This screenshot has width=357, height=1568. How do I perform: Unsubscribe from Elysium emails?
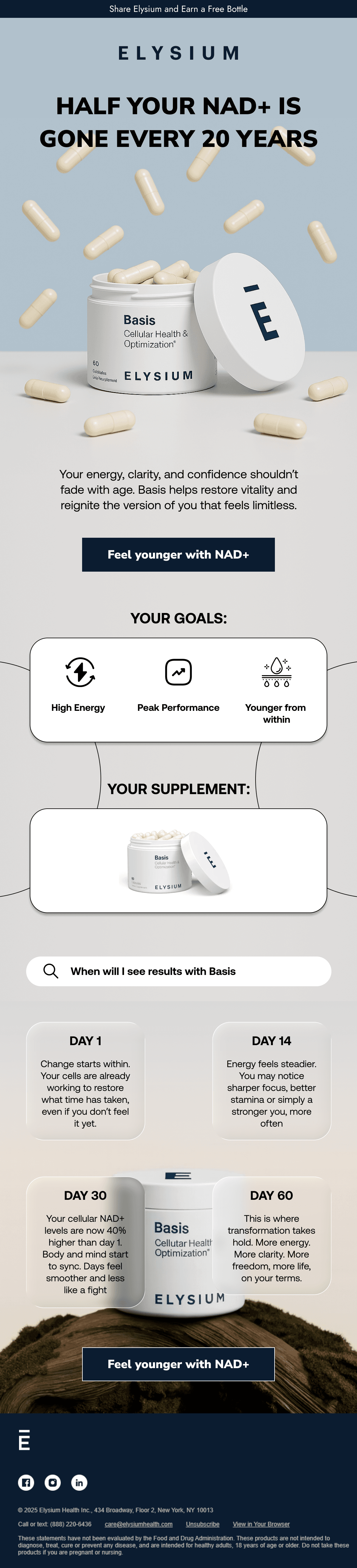(202, 1524)
